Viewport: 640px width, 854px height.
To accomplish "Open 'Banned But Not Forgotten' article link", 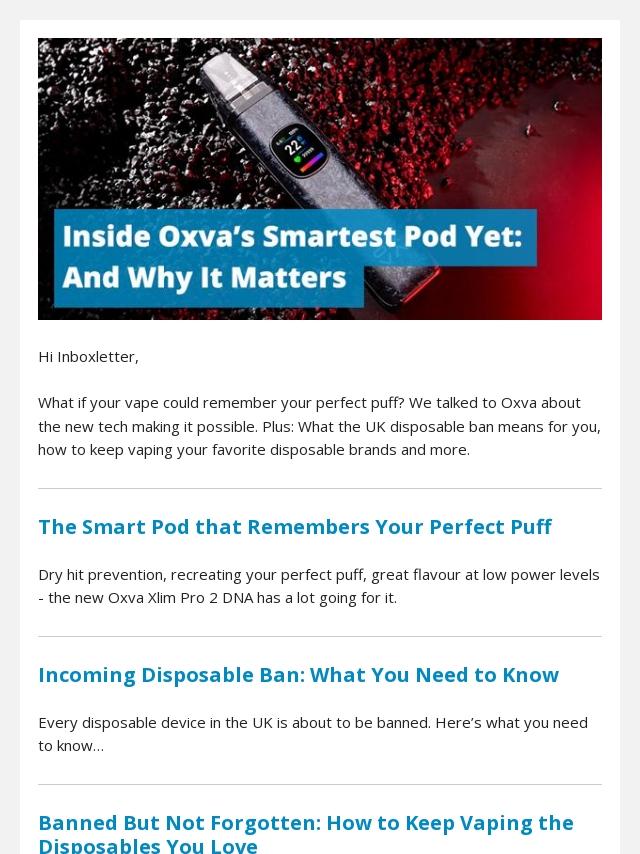I will [x=306, y=833].
